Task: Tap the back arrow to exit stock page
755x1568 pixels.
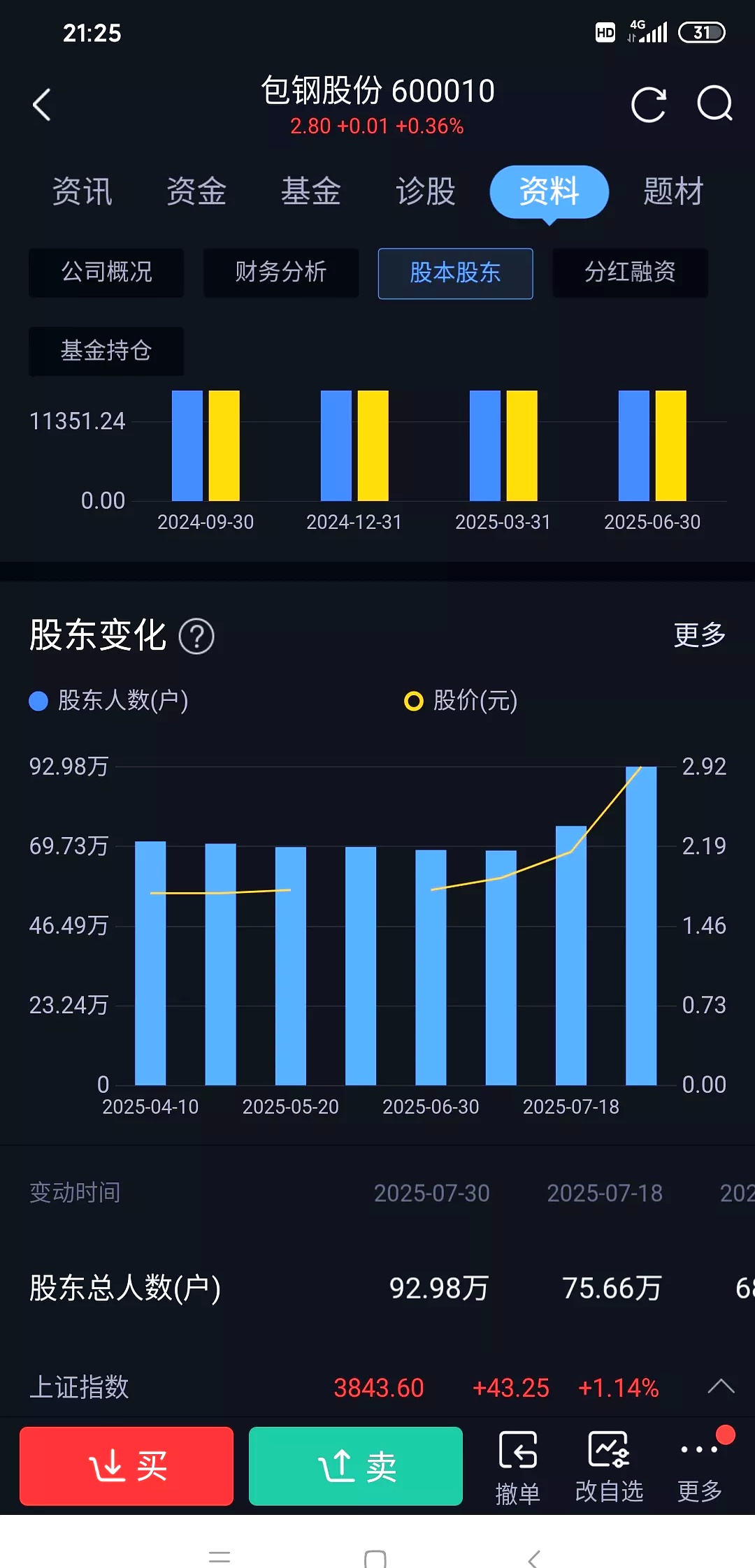Action: tap(42, 103)
